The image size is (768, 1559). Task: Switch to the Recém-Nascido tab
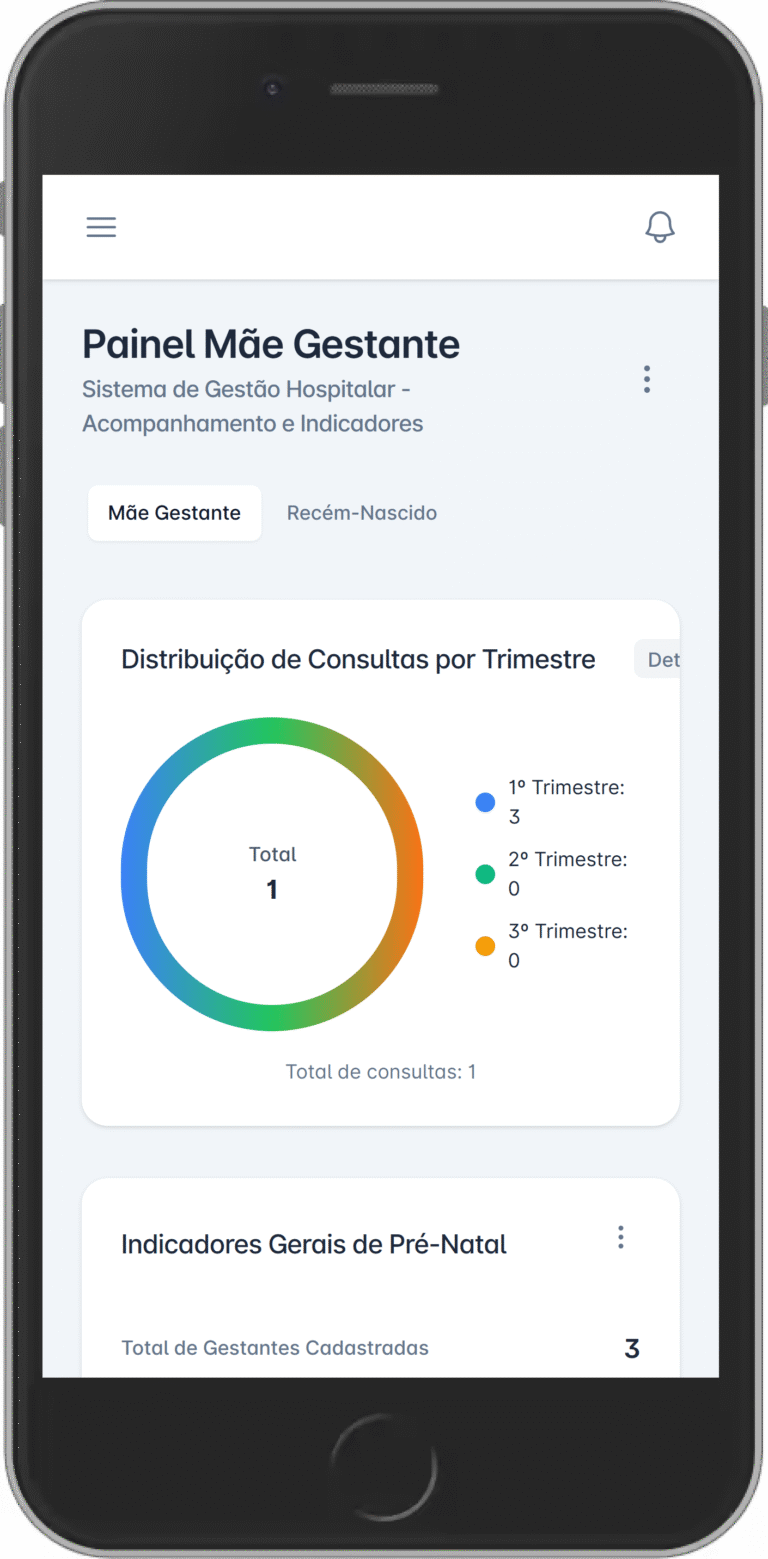[x=362, y=513]
